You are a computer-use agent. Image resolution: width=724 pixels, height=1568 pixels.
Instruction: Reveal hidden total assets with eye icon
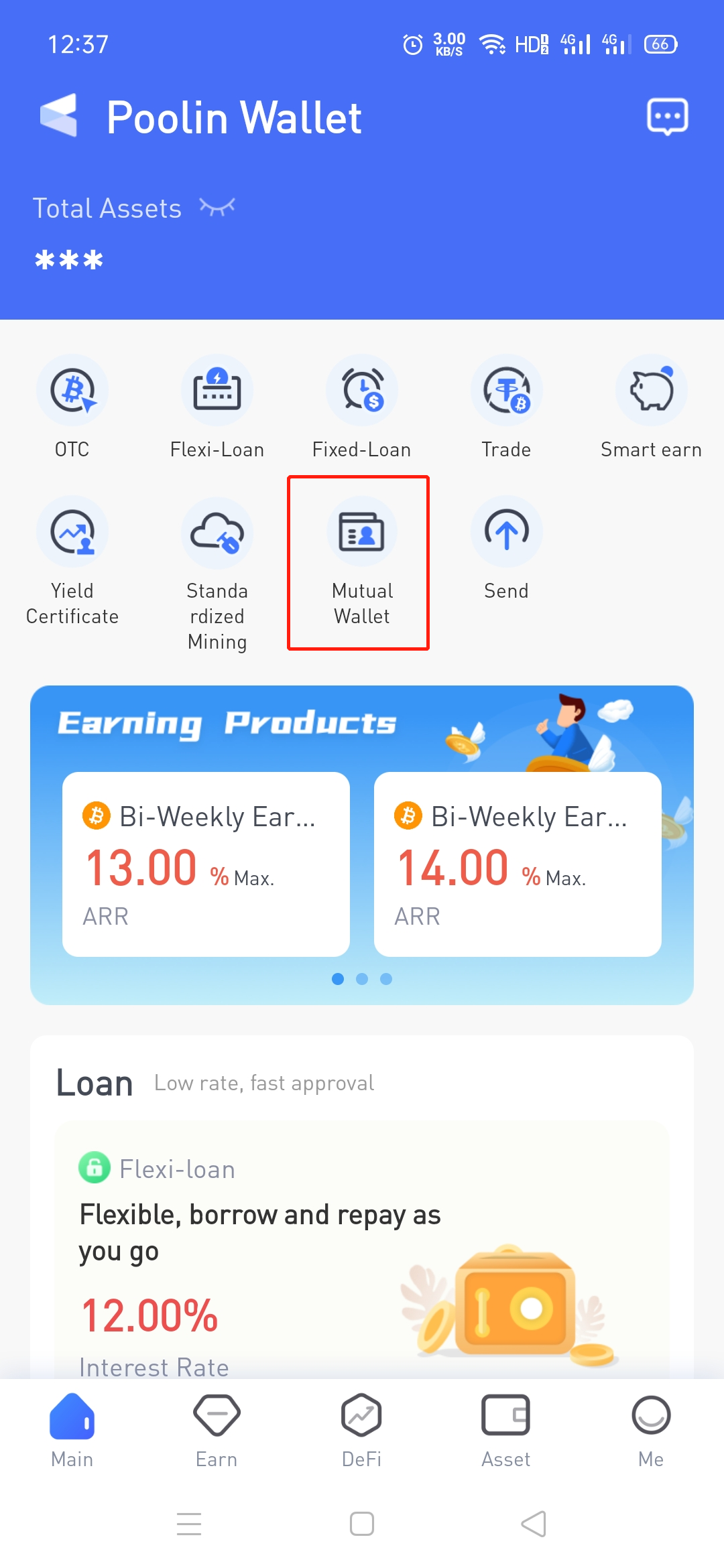(217, 207)
